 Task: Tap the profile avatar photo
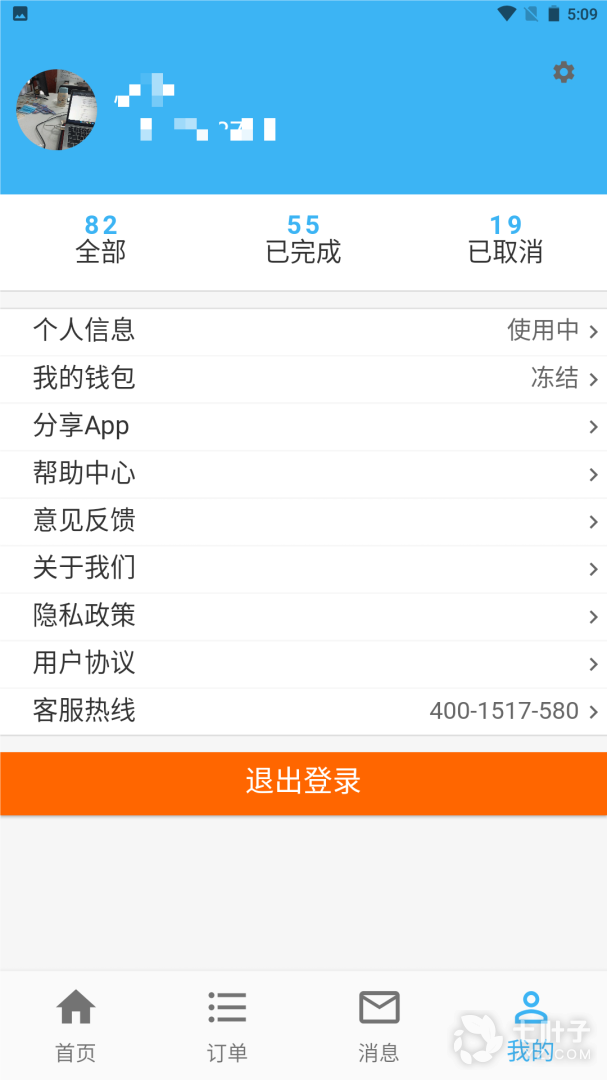[x=57, y=109]
